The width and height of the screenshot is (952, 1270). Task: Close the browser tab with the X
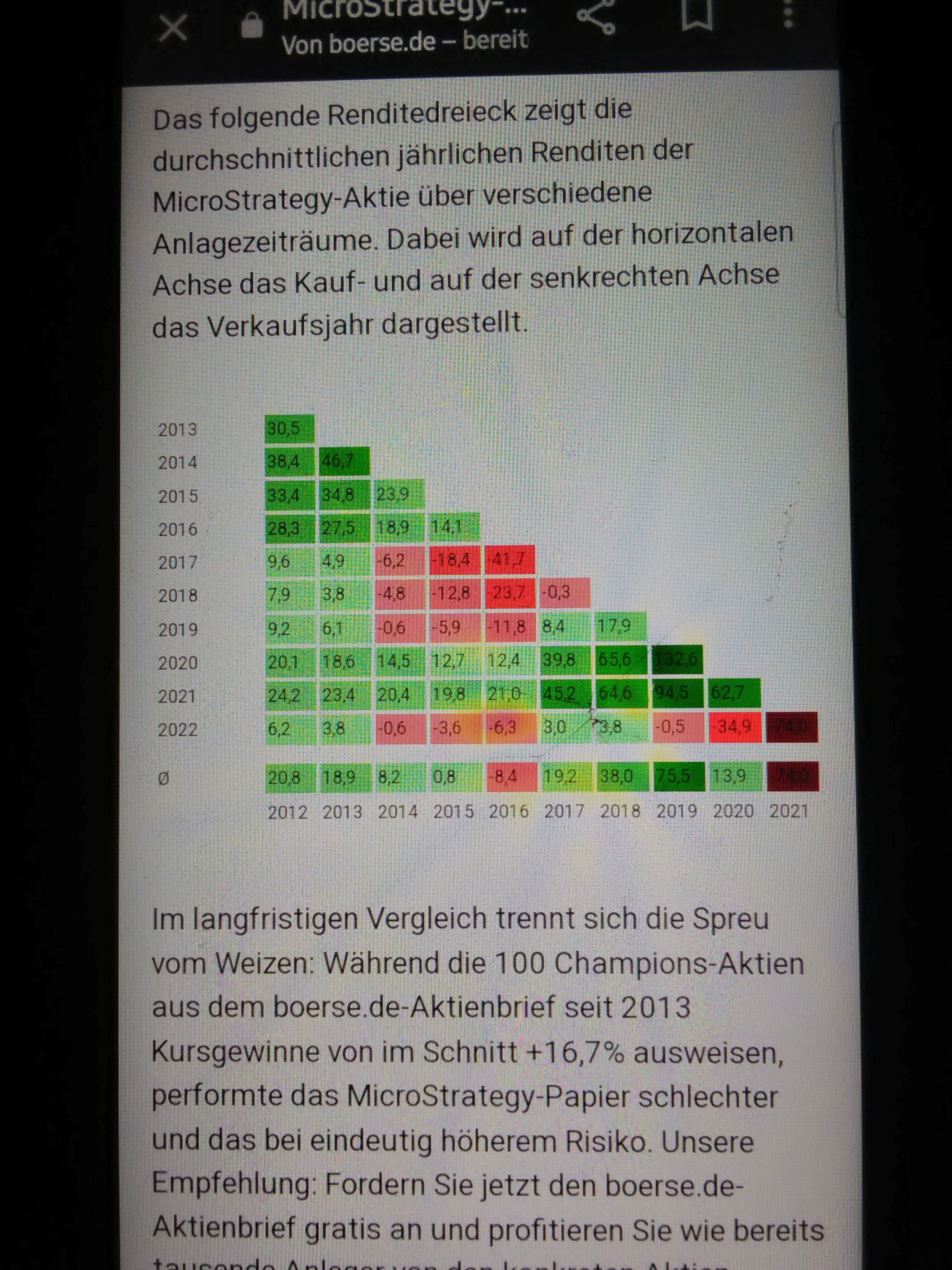point(173,27)
